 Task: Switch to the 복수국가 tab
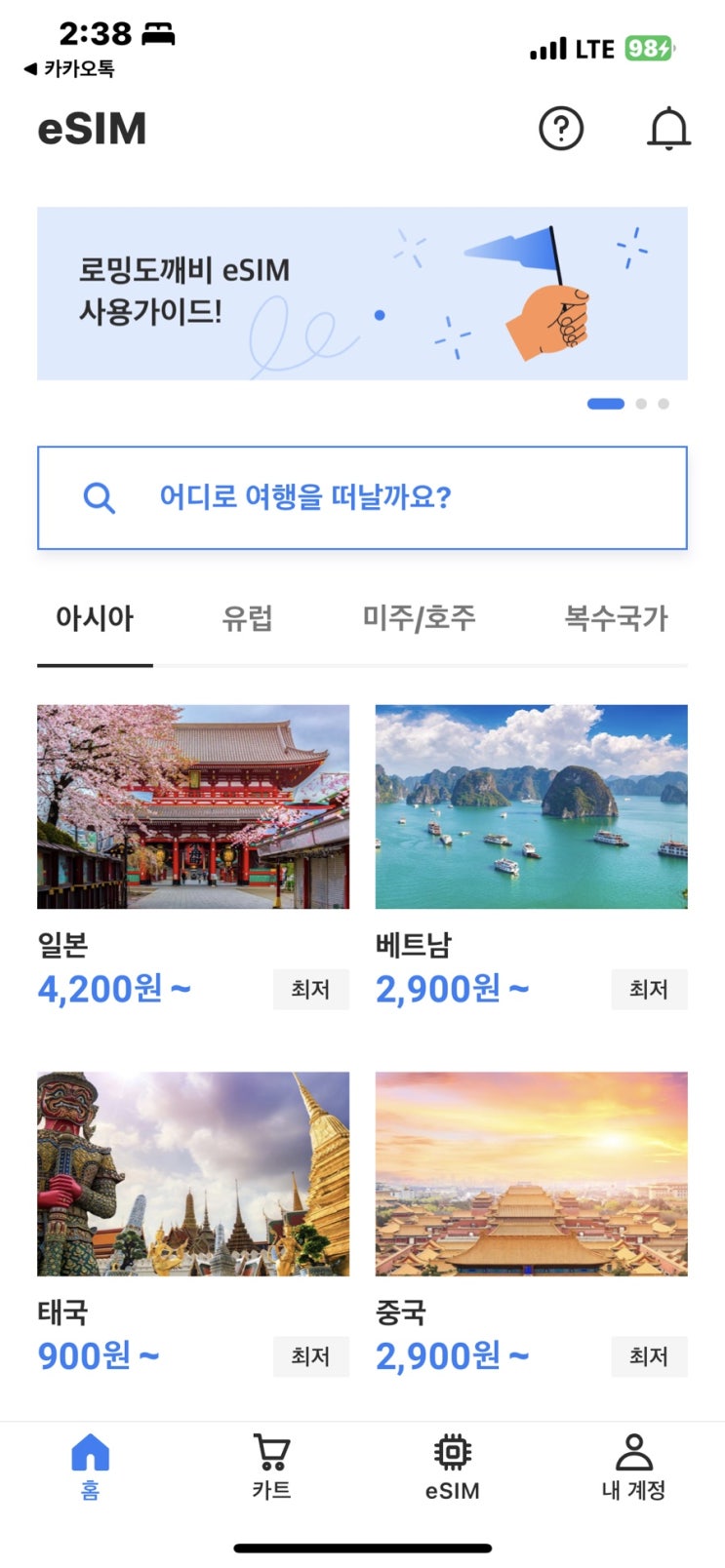tap(616, 618)
